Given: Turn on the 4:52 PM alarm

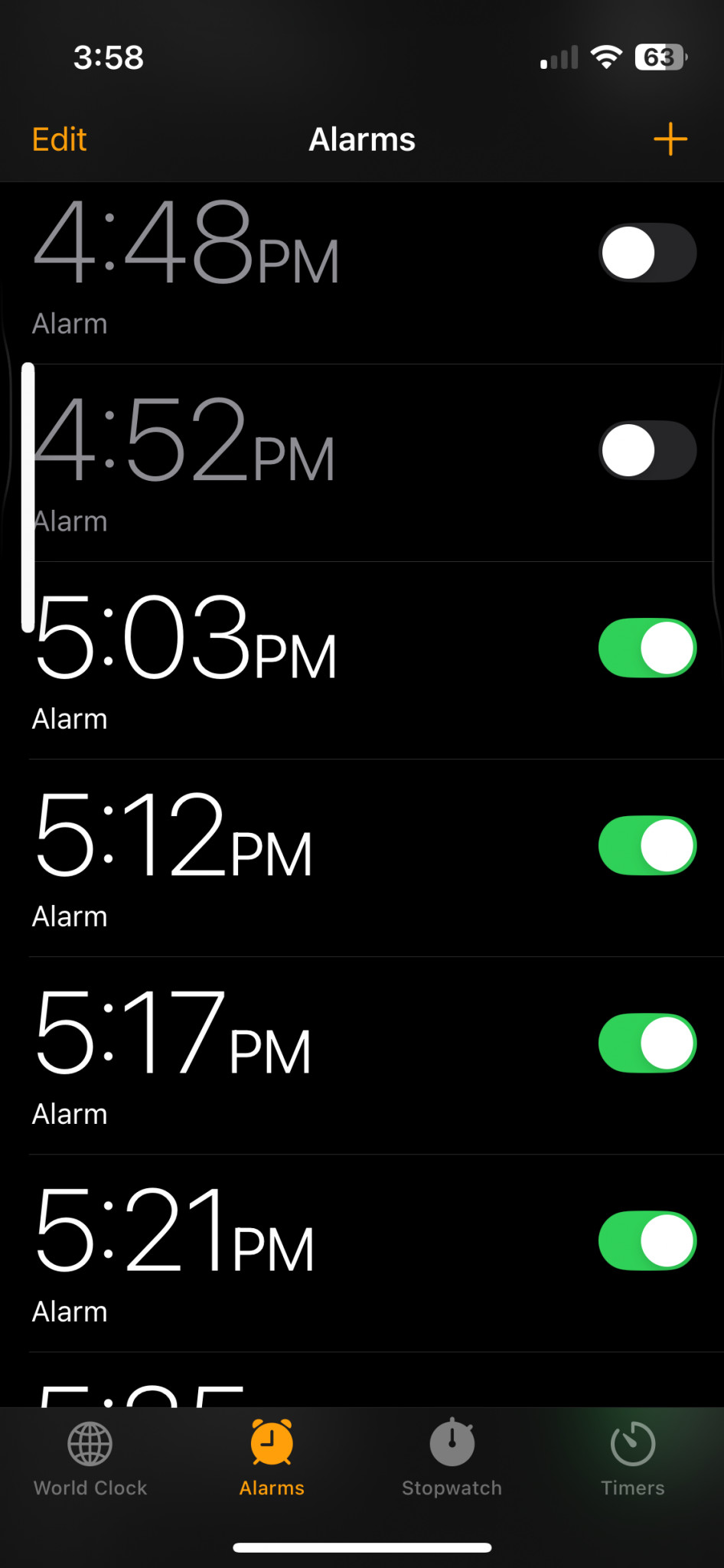Looking at the screenshot, I should click(x=647, y=450).
